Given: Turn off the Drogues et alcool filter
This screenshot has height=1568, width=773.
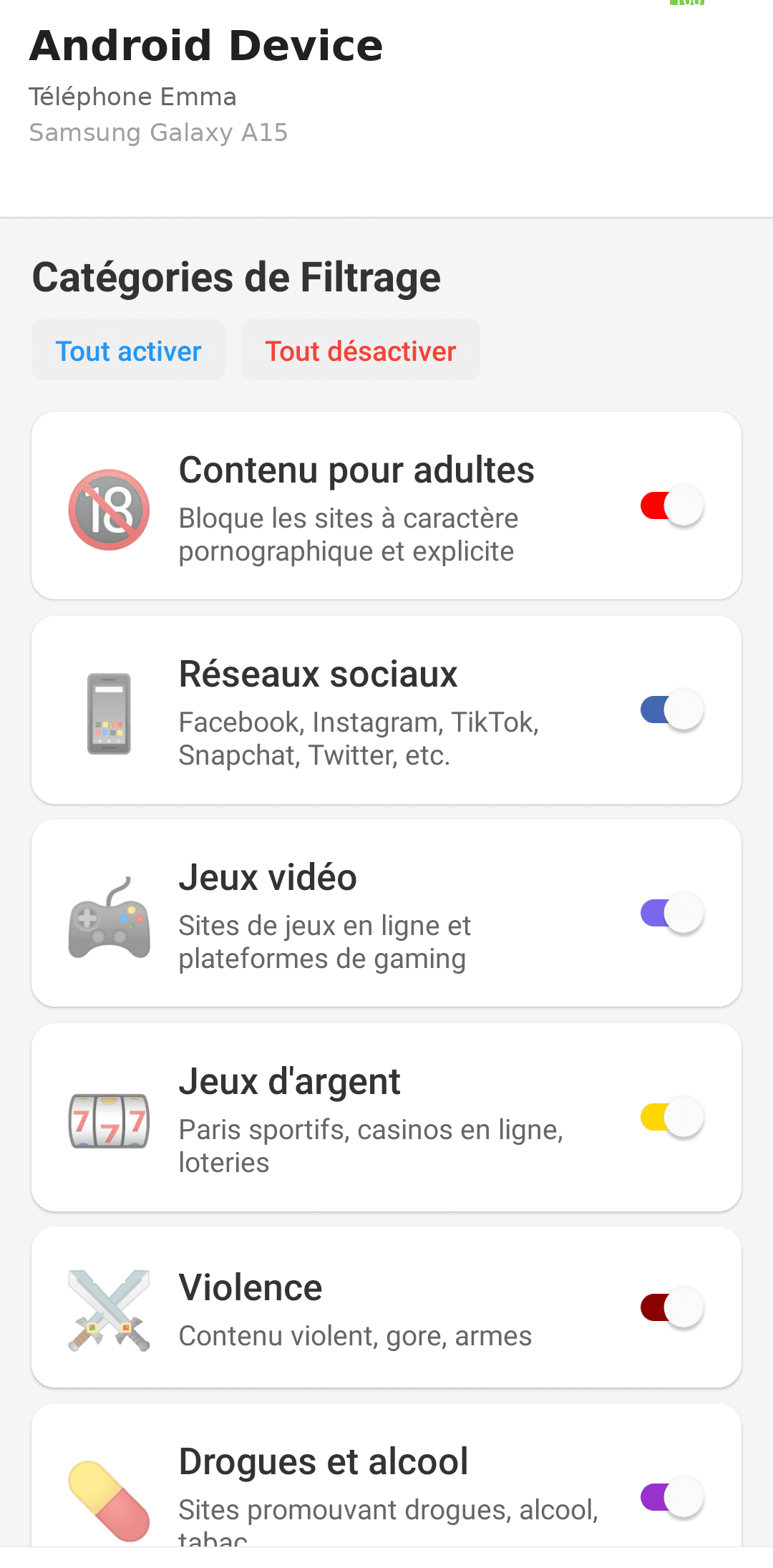Looking at the screenshot, I should click(x=671, y=1496).
